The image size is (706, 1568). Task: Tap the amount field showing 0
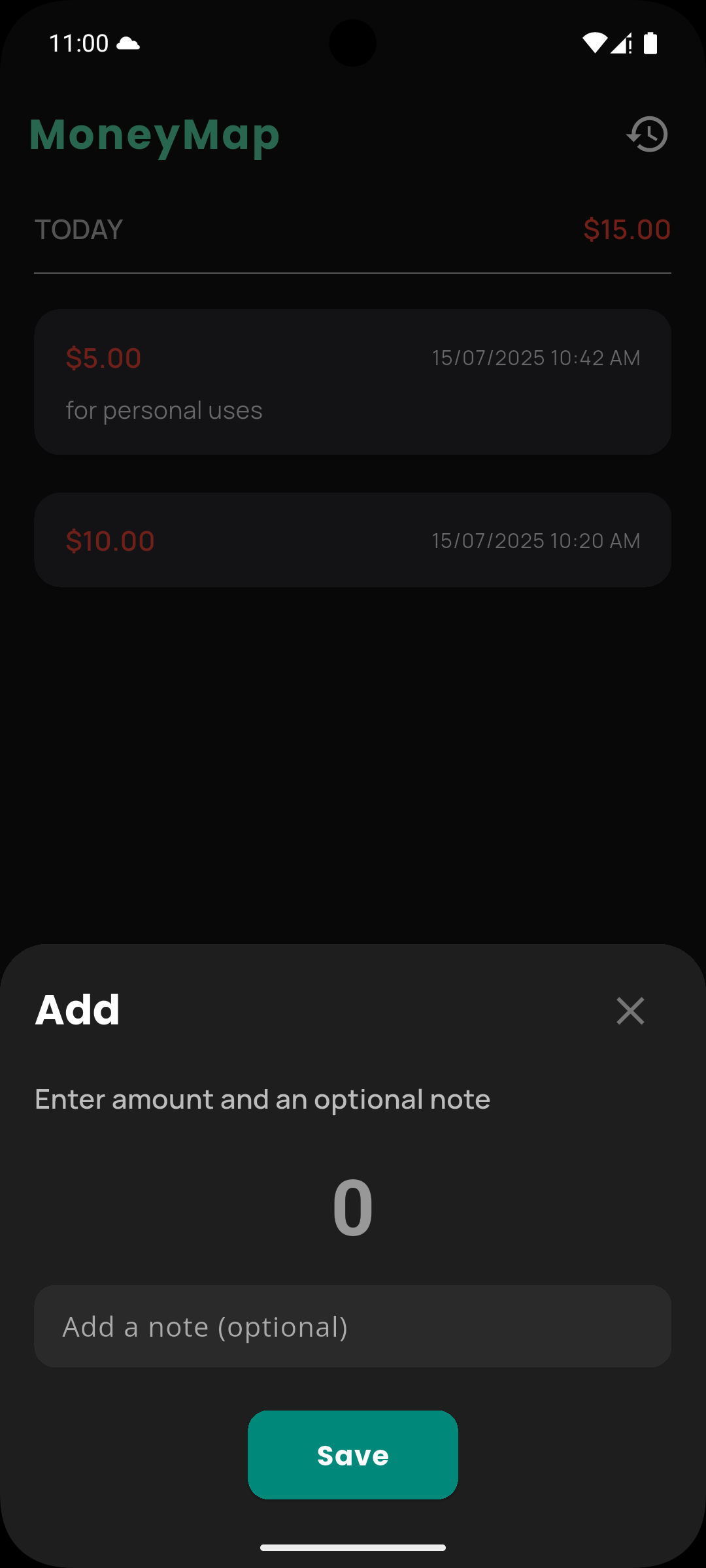click(x=353, y=1207)
